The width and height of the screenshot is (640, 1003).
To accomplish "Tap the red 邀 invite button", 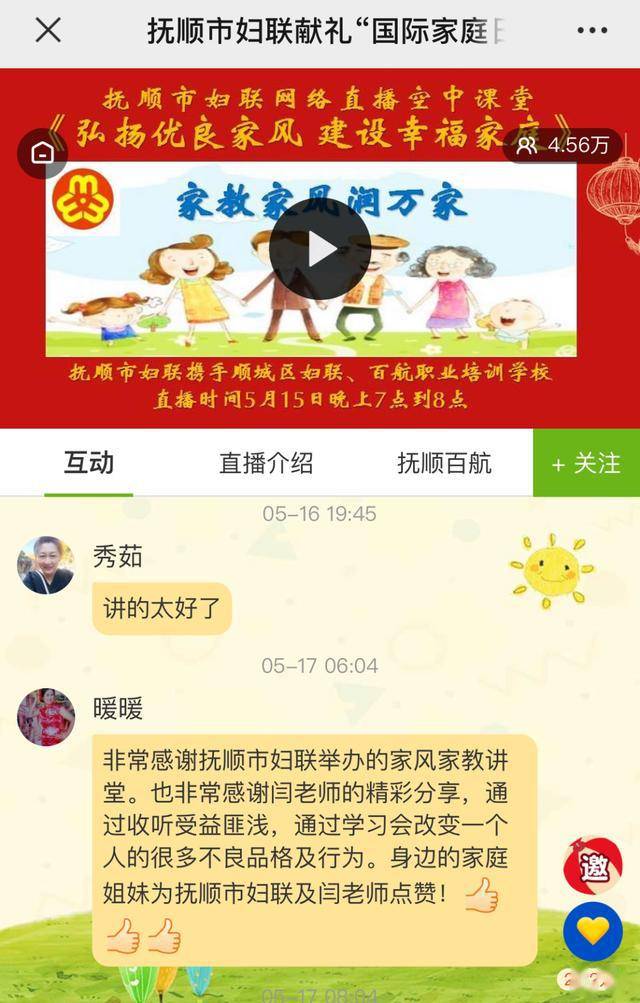I will coord(592,866).
